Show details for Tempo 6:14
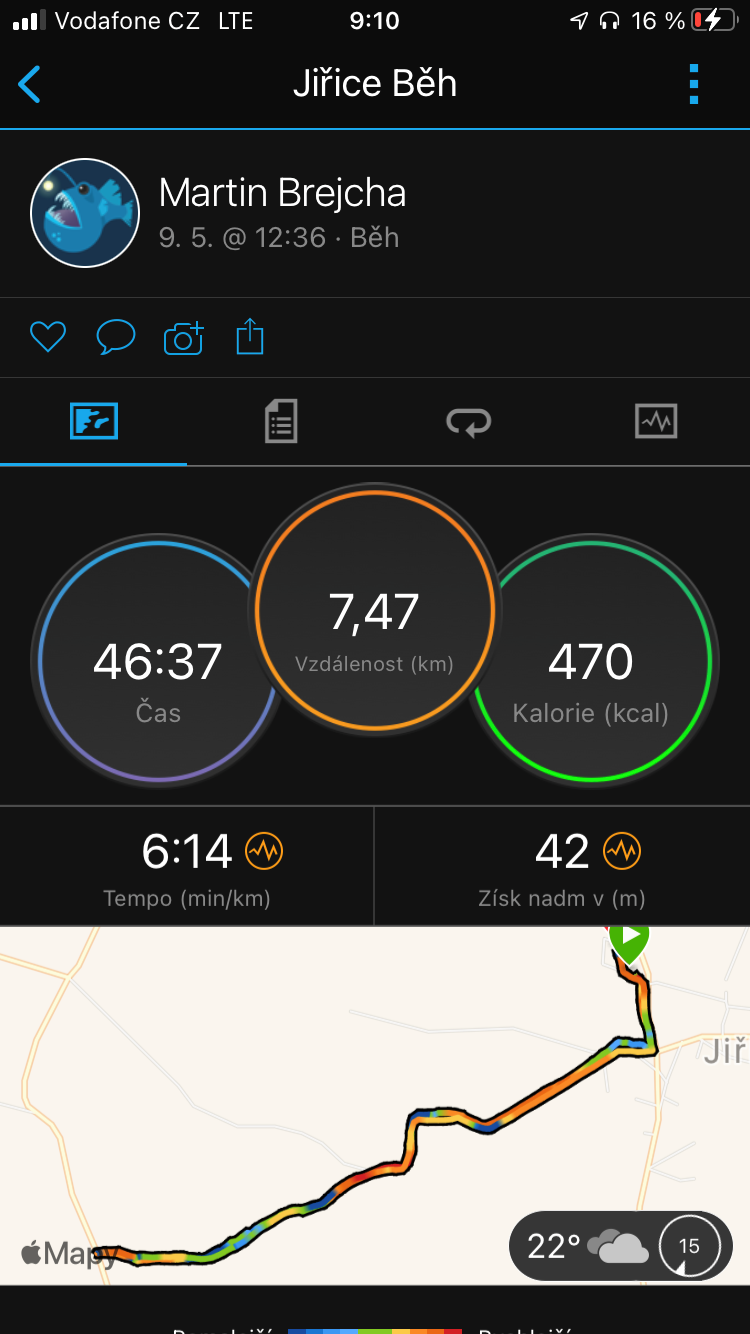The width and height of the screenshot is (750, 1334). 187,867
